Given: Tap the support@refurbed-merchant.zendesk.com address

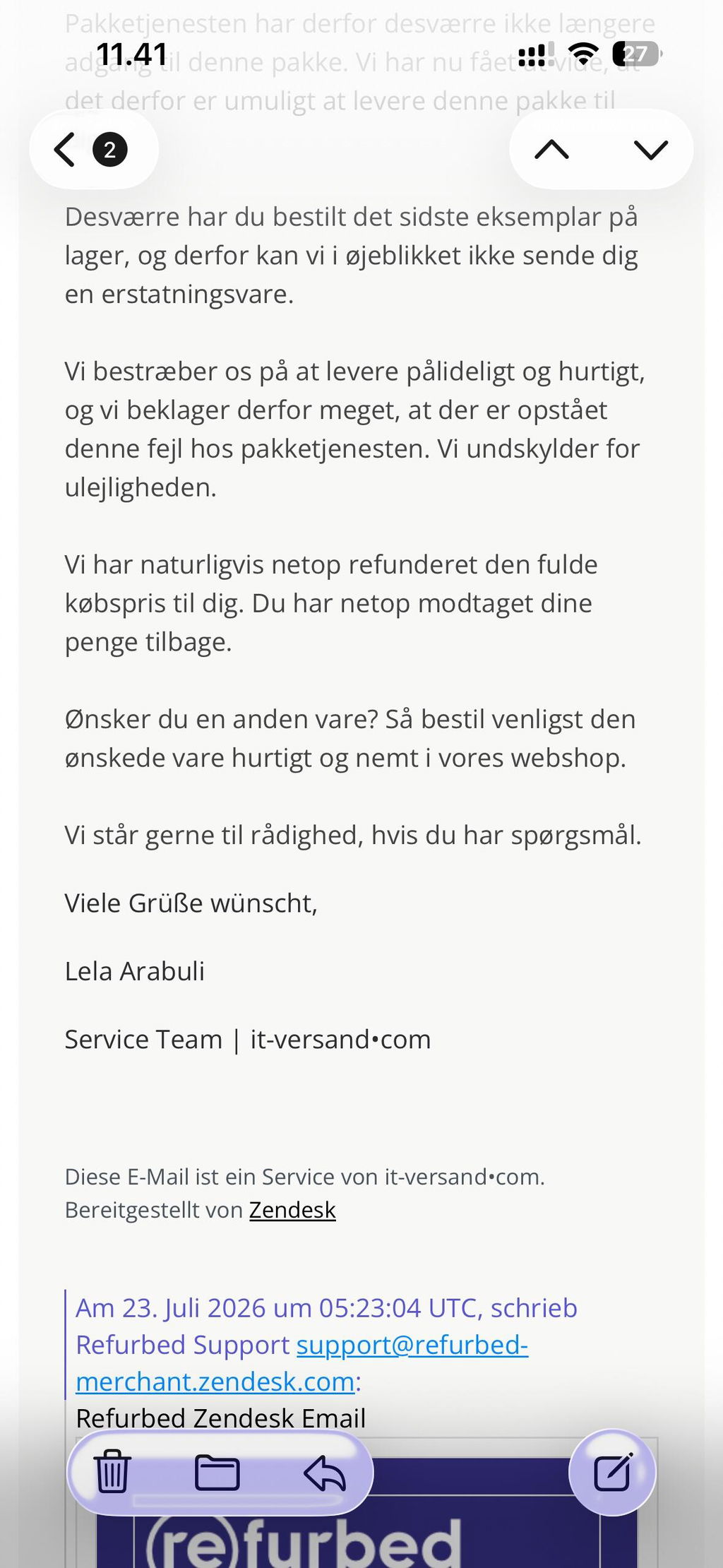Looking at the screenshot, I should pos(302,1363).
